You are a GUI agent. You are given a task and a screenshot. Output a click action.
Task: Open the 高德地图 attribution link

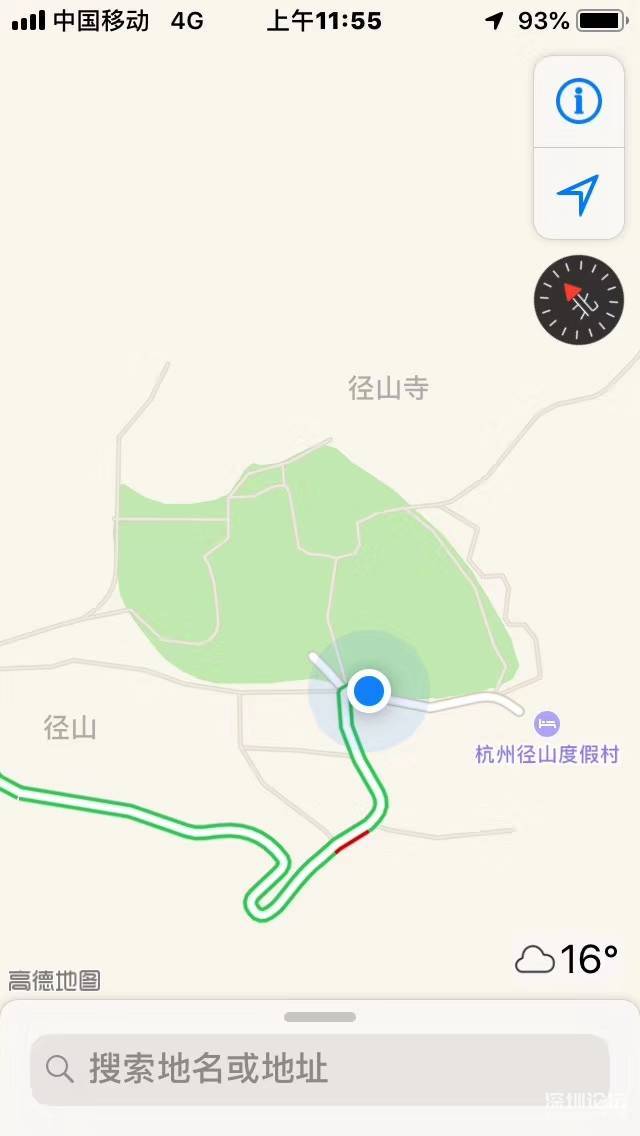(54, 981)
